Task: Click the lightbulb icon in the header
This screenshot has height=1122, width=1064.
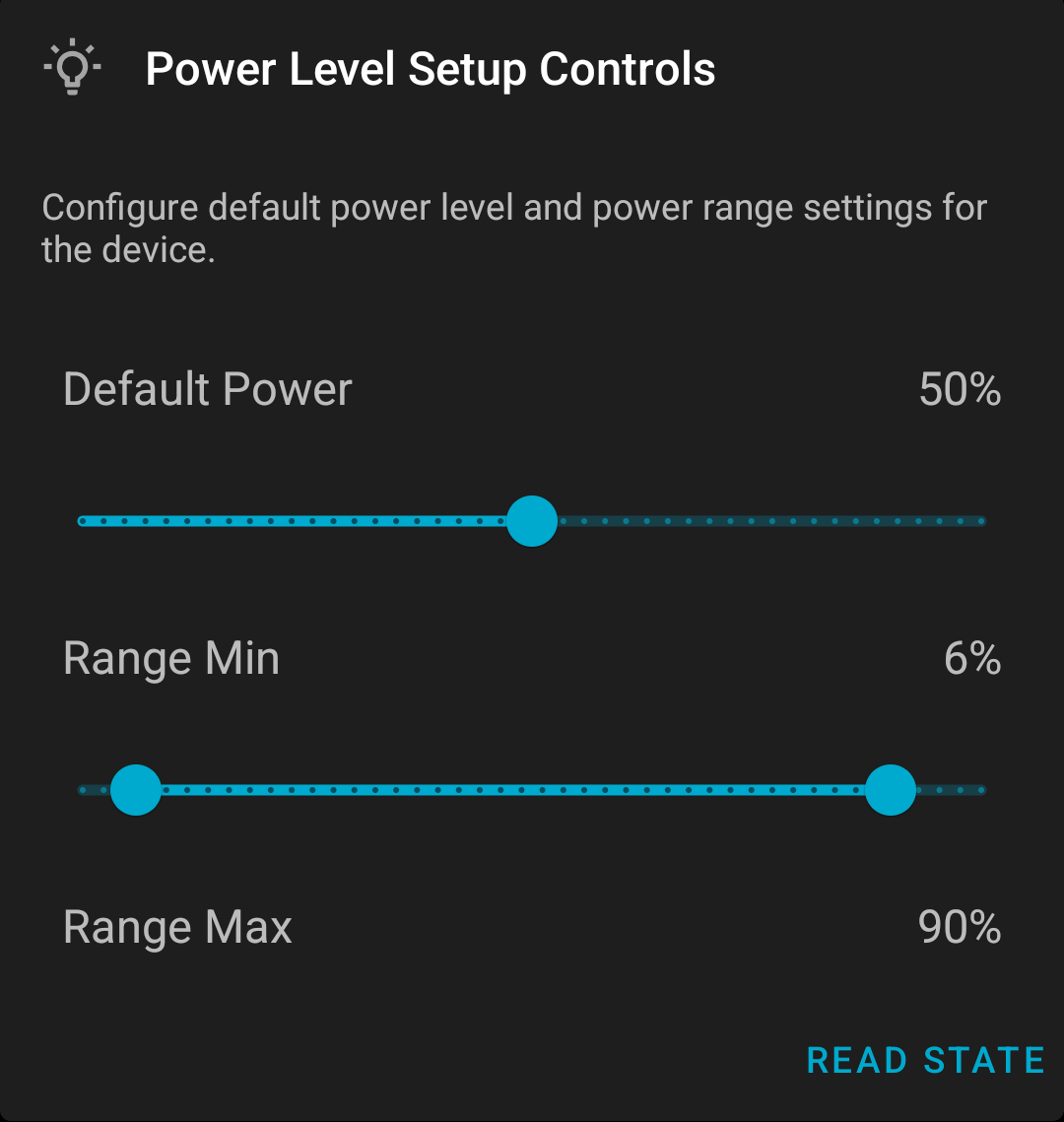Action: click(73, 67)
